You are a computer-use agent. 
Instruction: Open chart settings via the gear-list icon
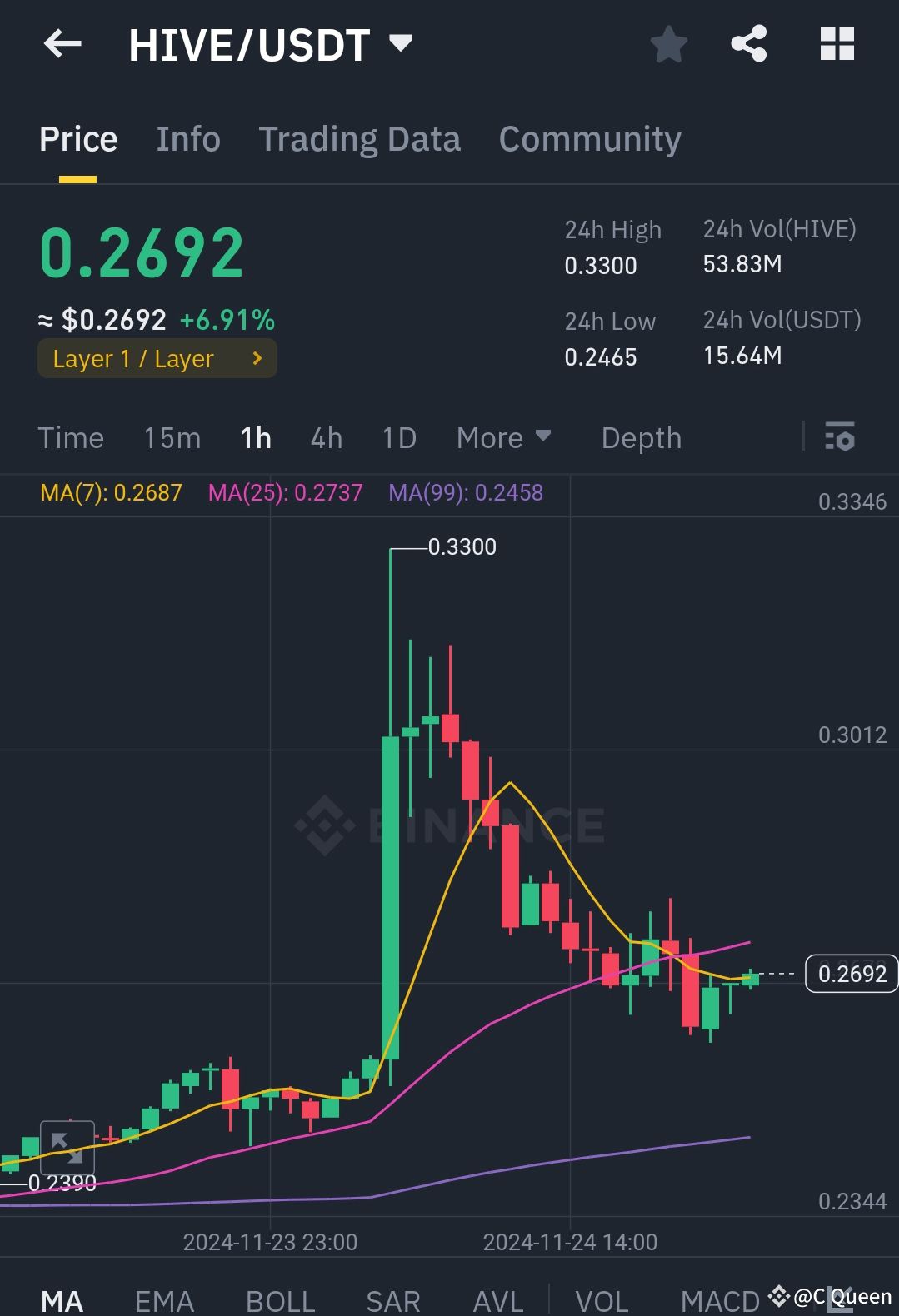pos(841,437)
